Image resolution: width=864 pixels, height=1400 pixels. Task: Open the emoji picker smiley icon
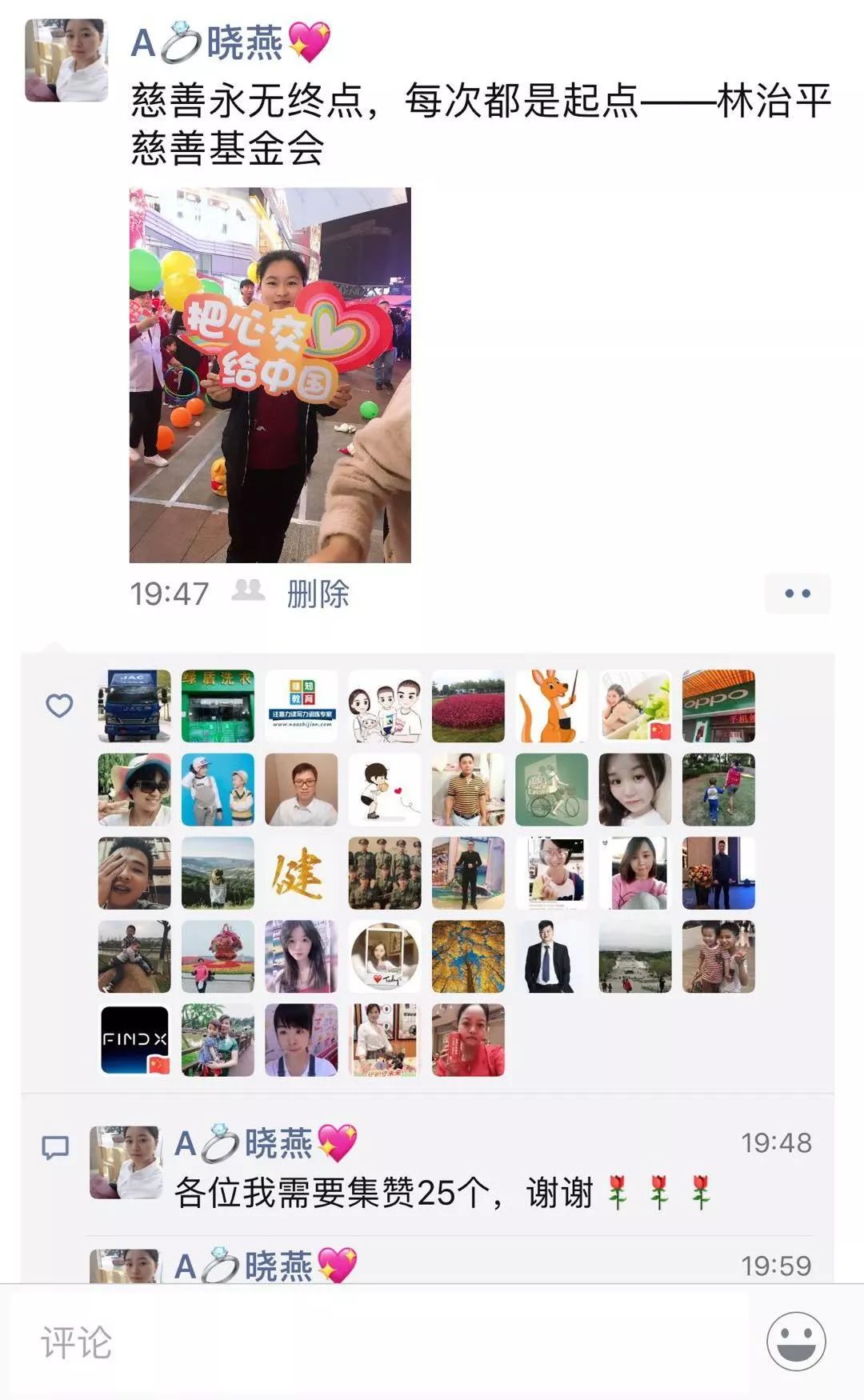tap(796, 1342)
